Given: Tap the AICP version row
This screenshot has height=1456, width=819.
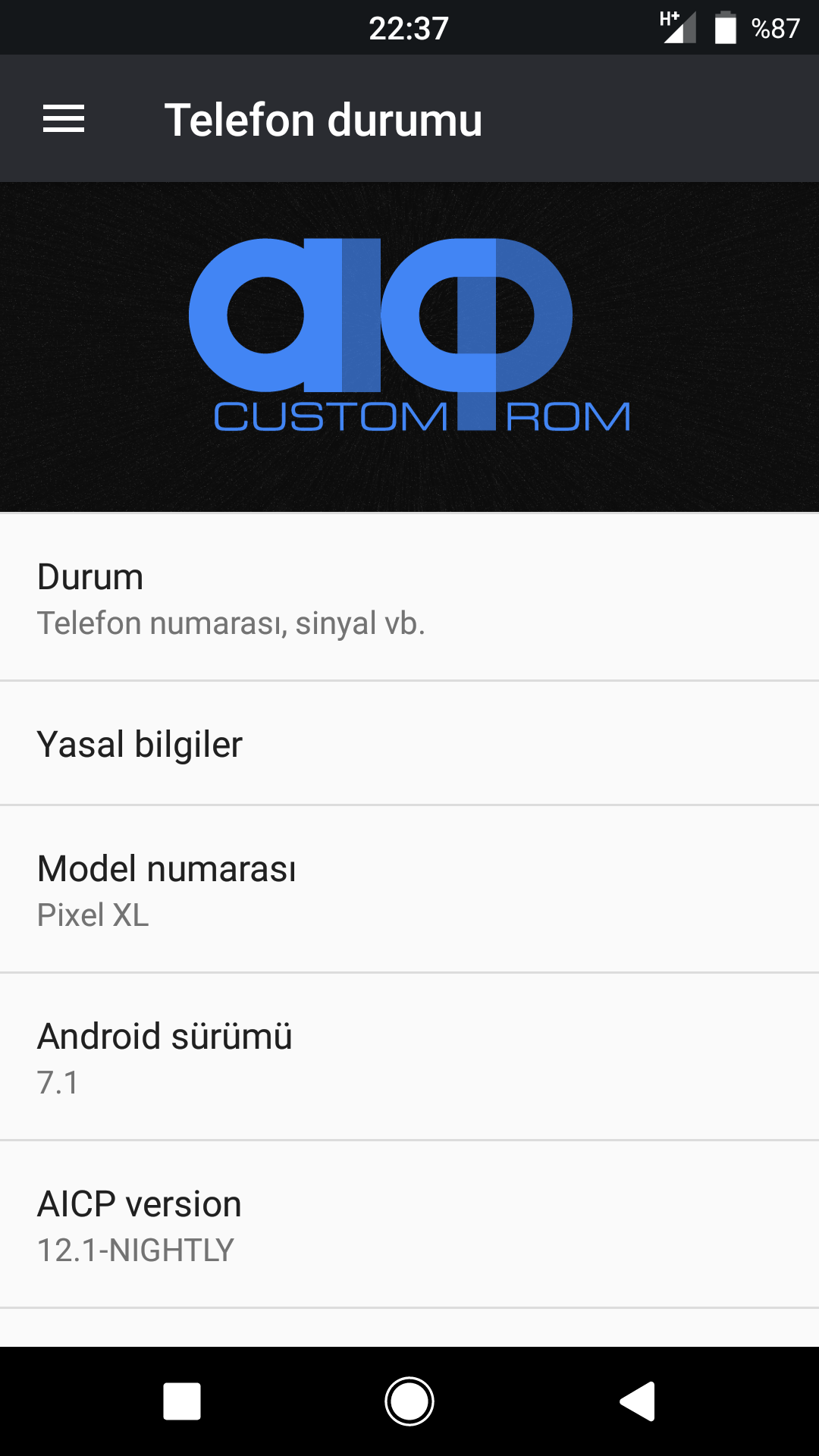Looking at the screenshot, I should [x=409, y=1225].
